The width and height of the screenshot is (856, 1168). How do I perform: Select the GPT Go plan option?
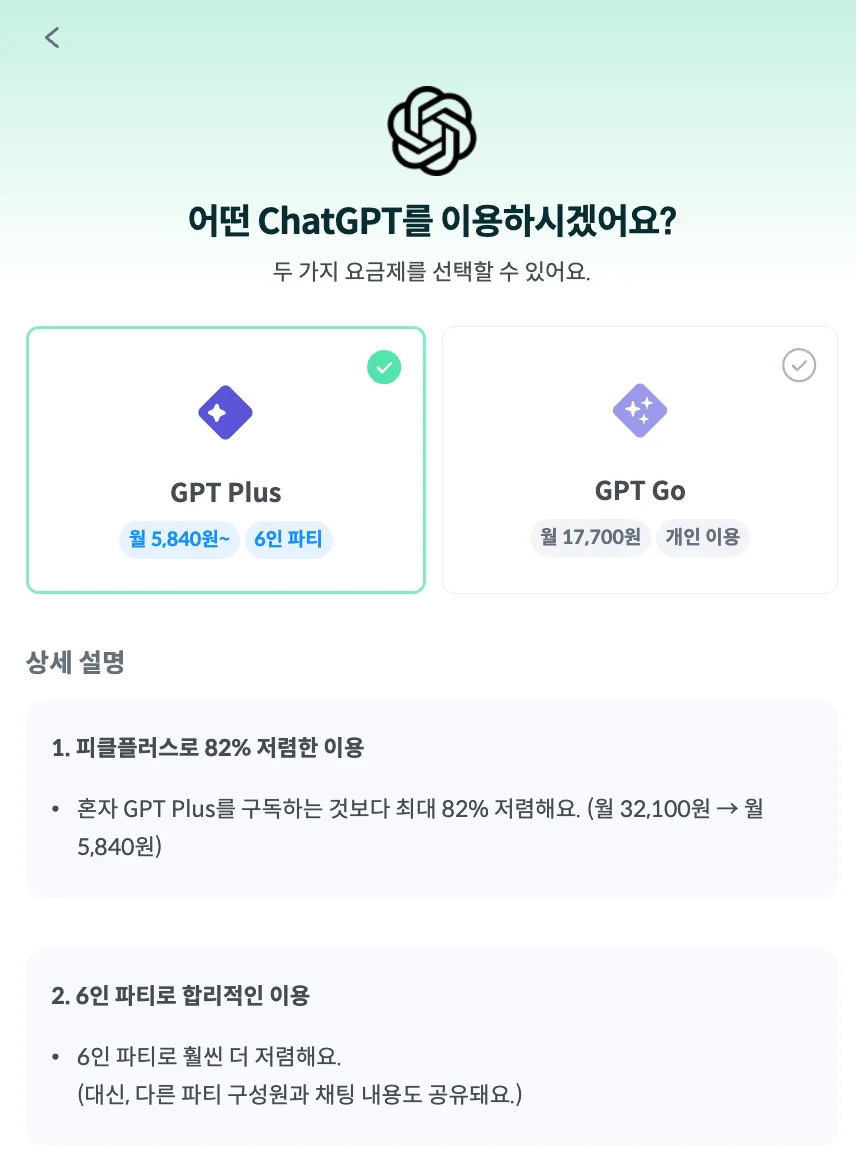[x=639, y=460]
